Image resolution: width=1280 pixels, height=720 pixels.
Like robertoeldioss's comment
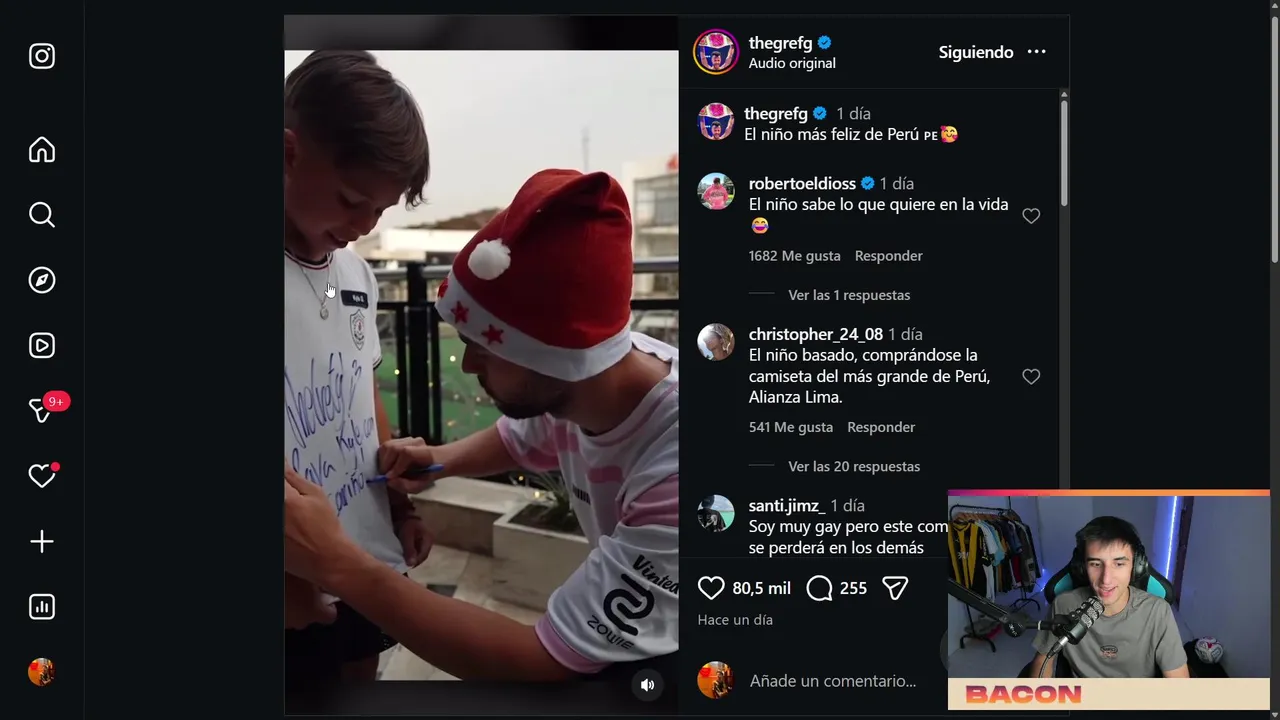[1031, 216]
